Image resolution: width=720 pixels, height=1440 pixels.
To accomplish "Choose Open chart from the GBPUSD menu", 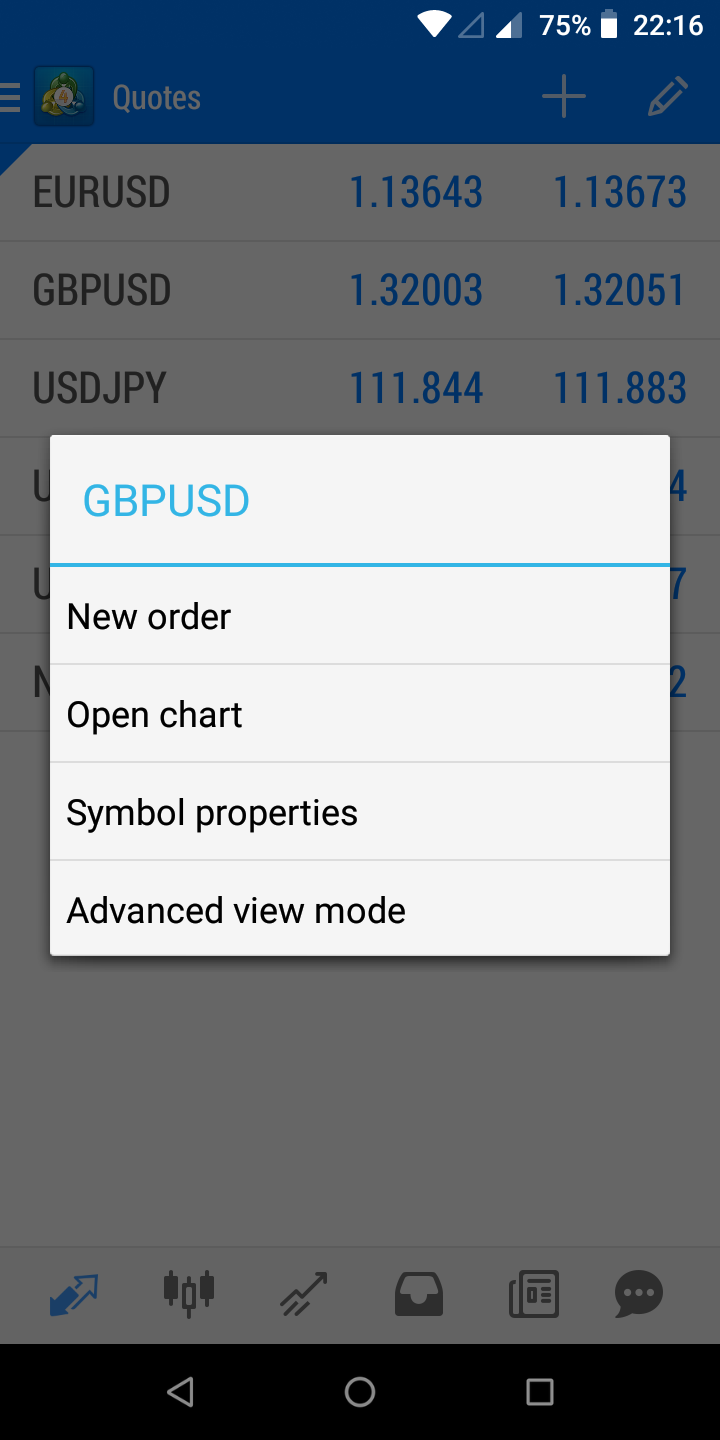I will pos(360,715).
